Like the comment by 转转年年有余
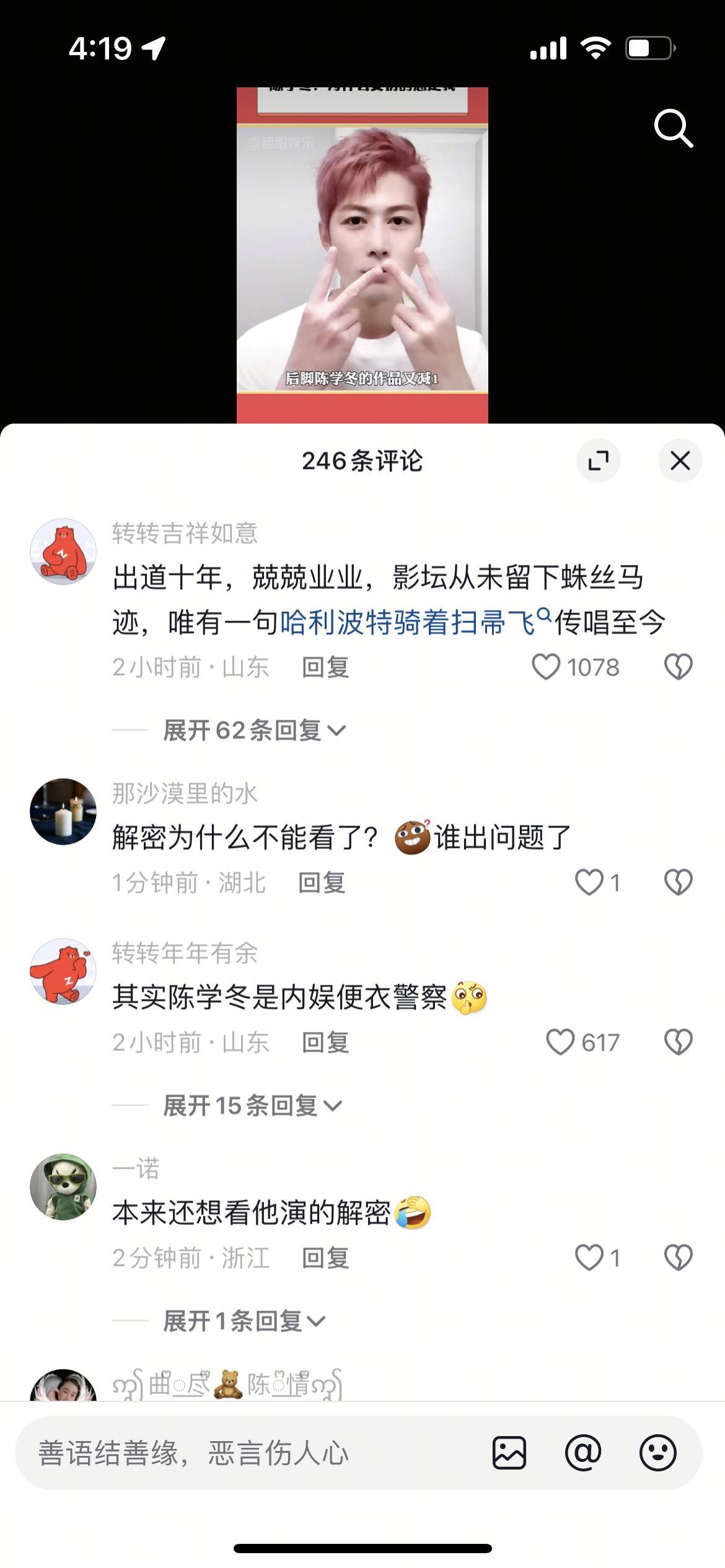This screenshot has height=1568, width=725. 560,1042
